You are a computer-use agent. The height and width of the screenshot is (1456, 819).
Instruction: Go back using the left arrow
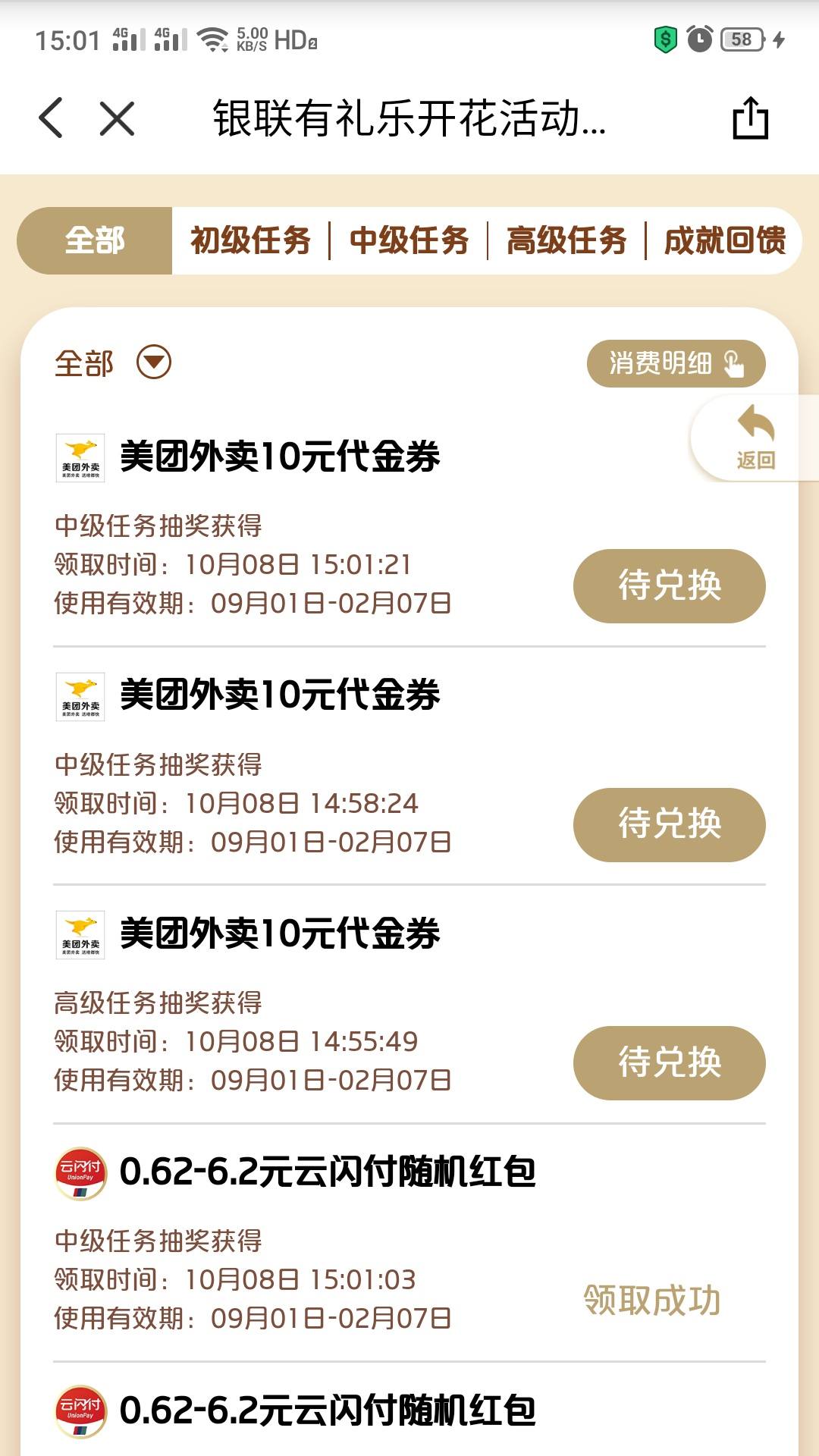[51, 118]
